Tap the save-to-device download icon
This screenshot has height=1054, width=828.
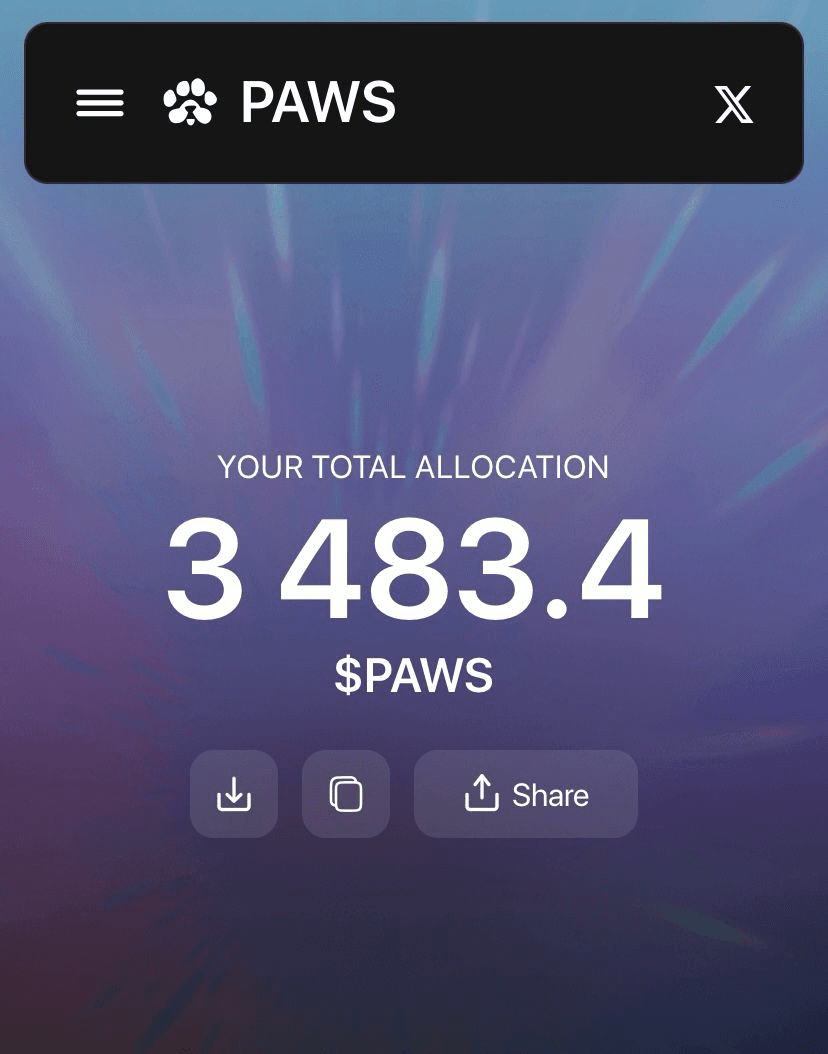coord(233,793)
